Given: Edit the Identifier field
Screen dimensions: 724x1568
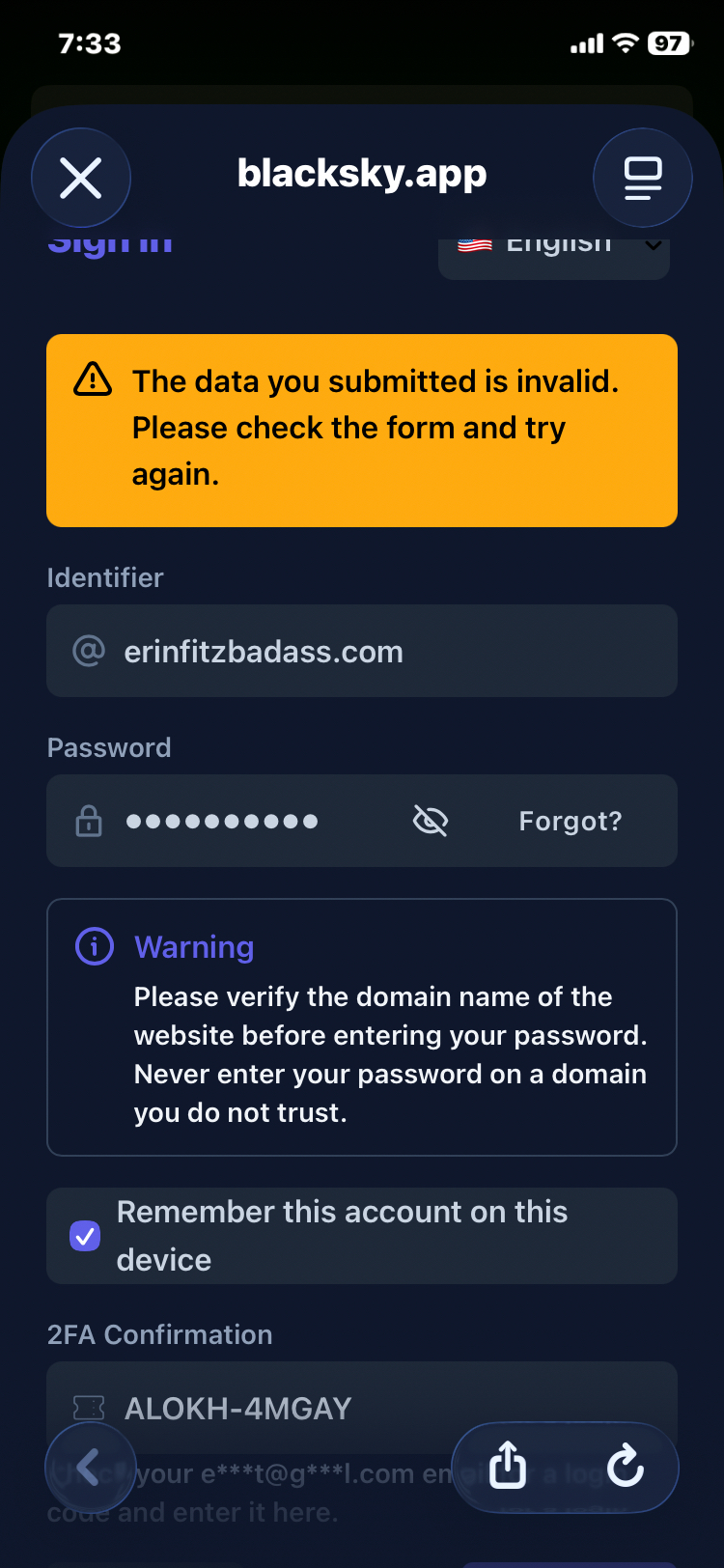Looking at the screenshot, I should tap(386, 652).
